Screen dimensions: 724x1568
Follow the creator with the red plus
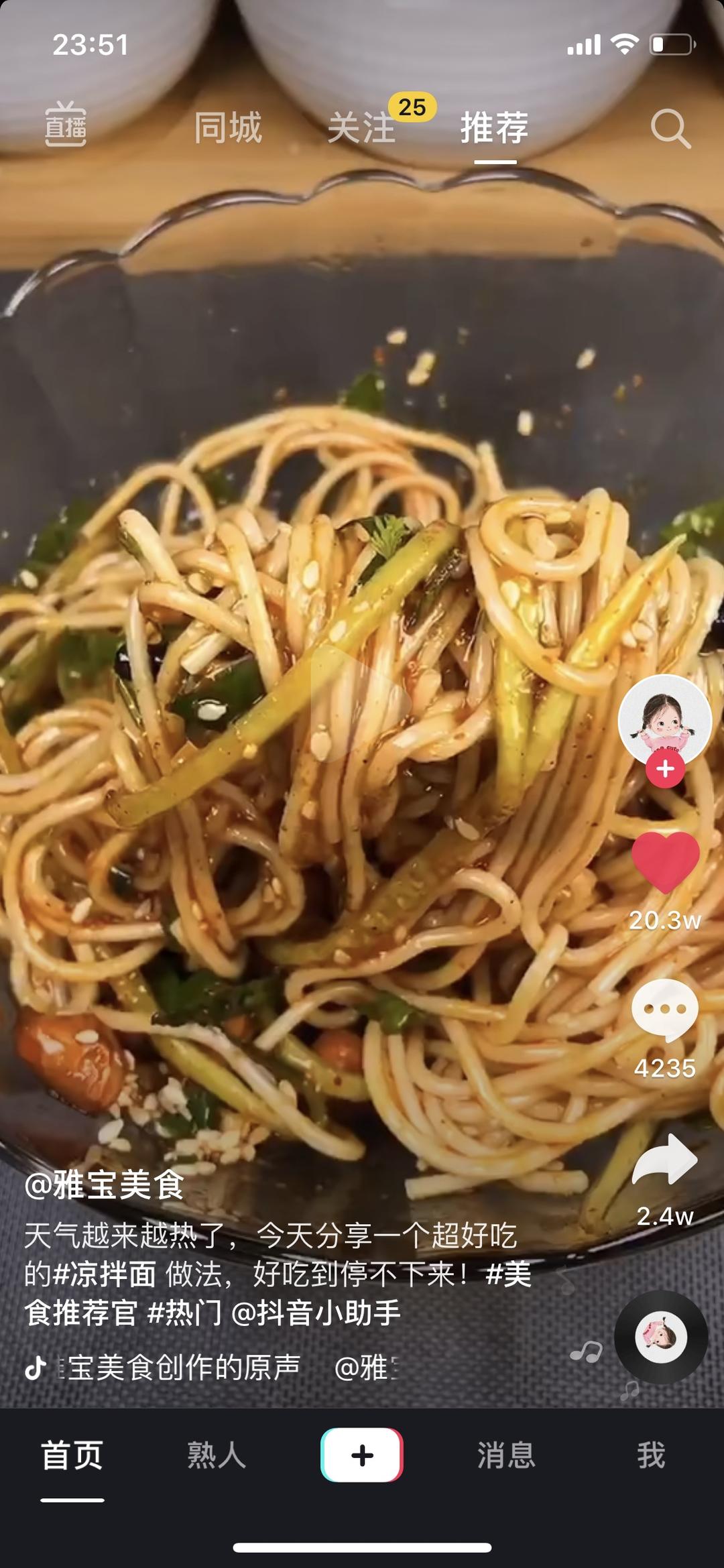[665, 769]
